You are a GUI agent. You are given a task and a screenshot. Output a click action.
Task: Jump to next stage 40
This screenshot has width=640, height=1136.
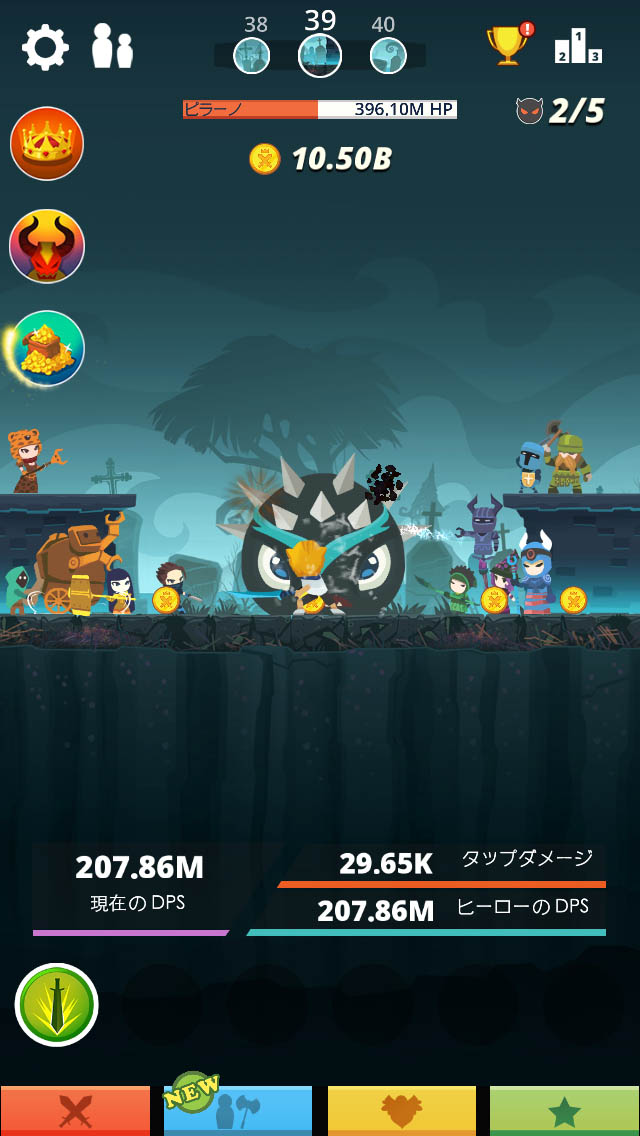(x=388, y=55)
